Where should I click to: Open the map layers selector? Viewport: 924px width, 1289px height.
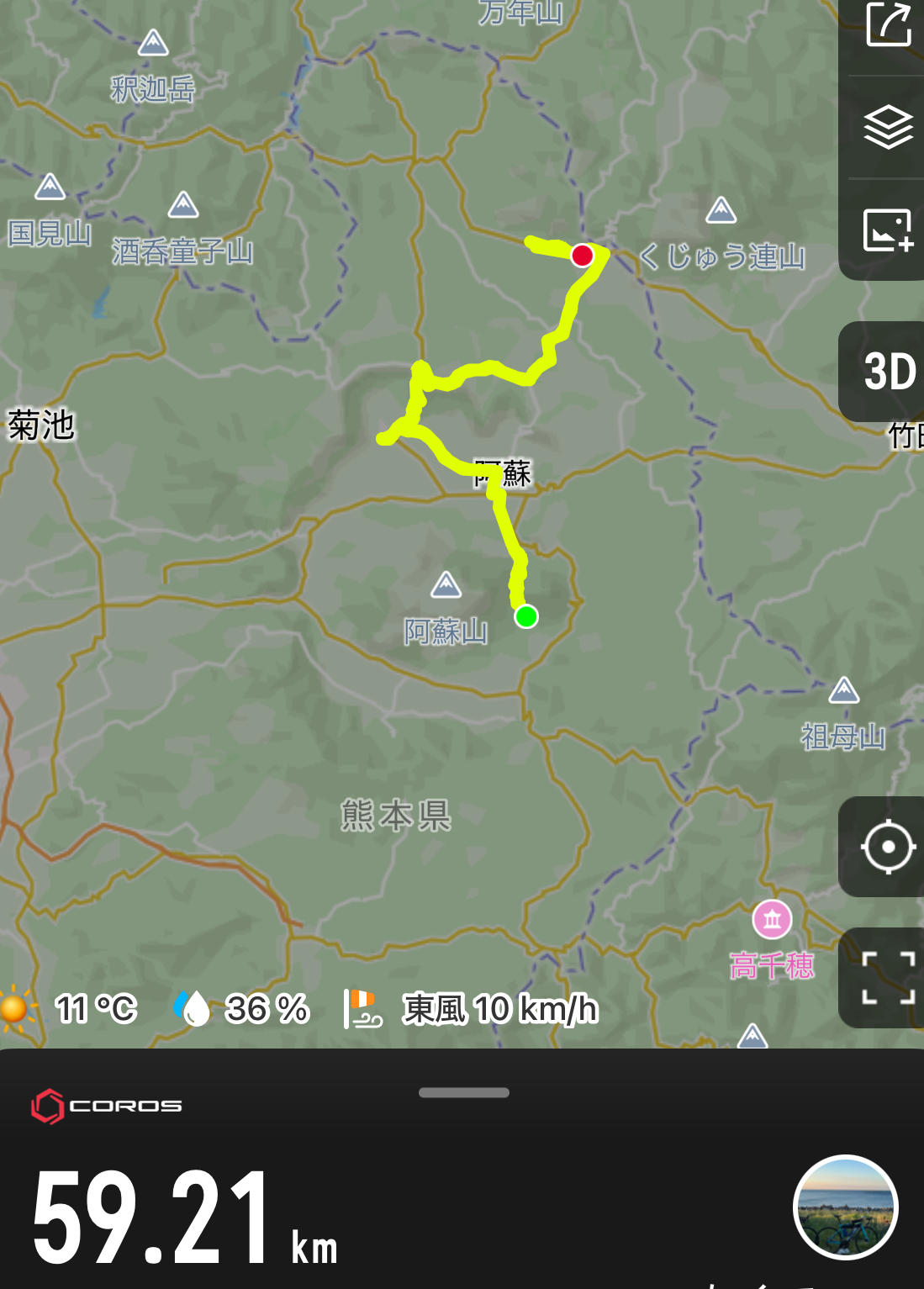coord(888,128)
